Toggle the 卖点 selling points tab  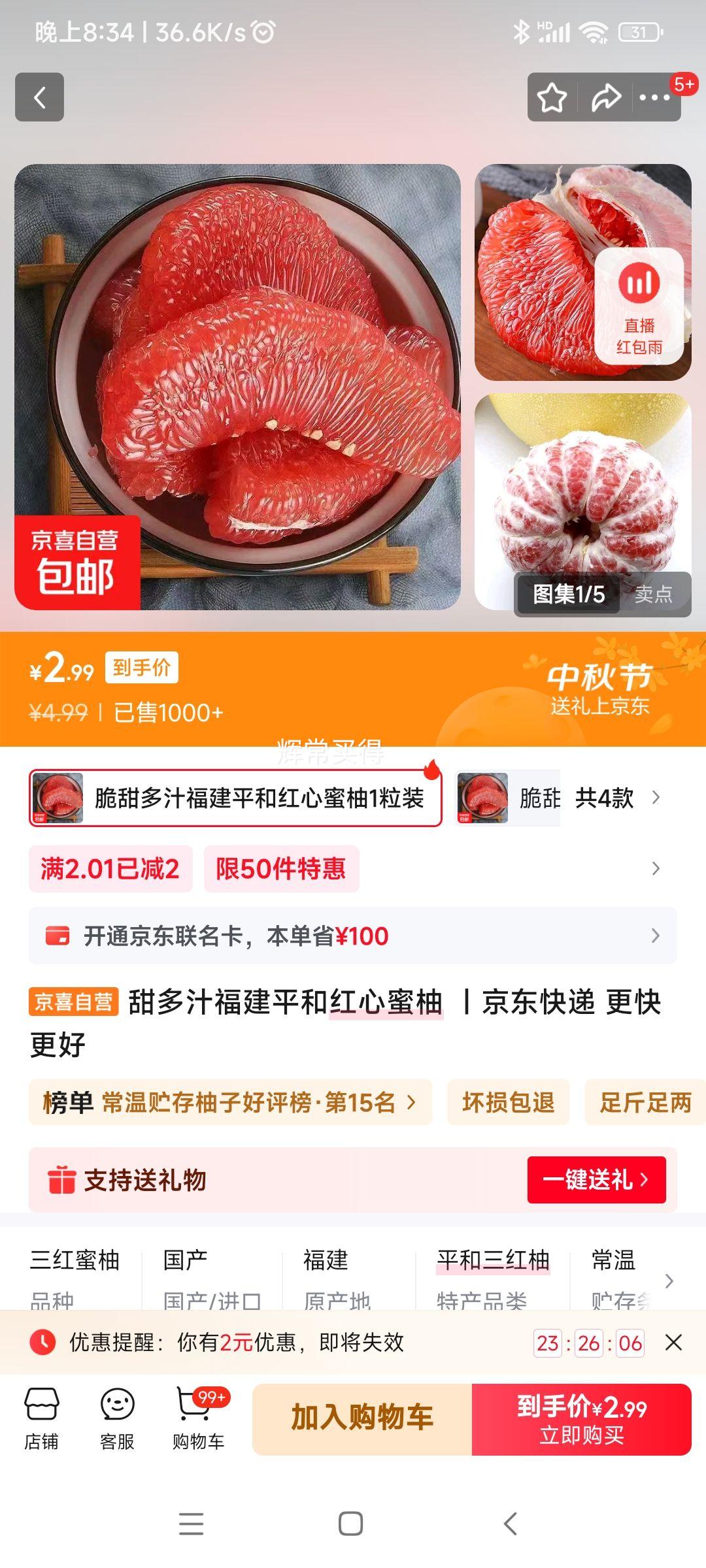coord(656,595)
